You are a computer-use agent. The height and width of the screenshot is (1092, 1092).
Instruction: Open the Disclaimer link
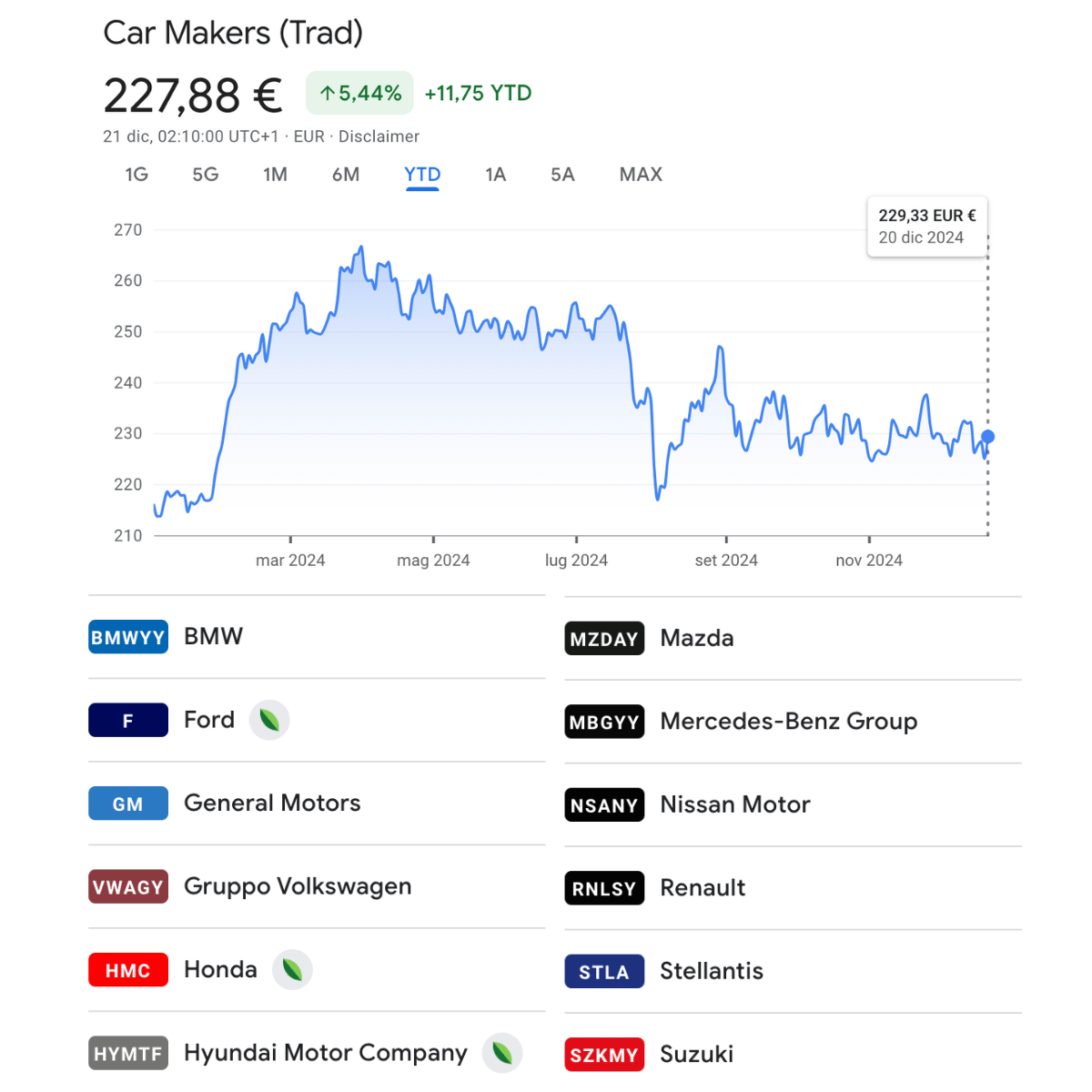tap(379, 136)
